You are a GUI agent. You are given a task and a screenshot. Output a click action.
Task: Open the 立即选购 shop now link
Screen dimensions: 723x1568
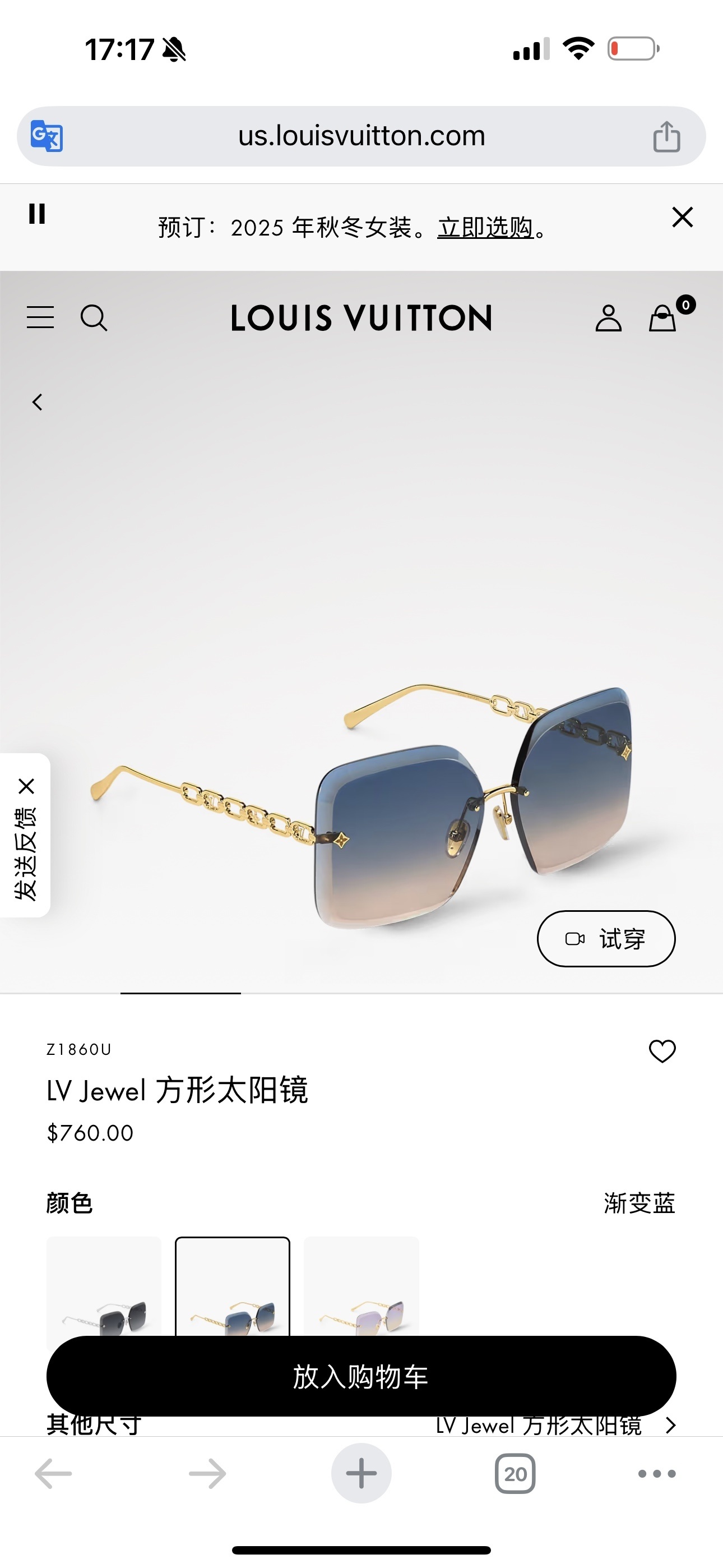point(485,228)
